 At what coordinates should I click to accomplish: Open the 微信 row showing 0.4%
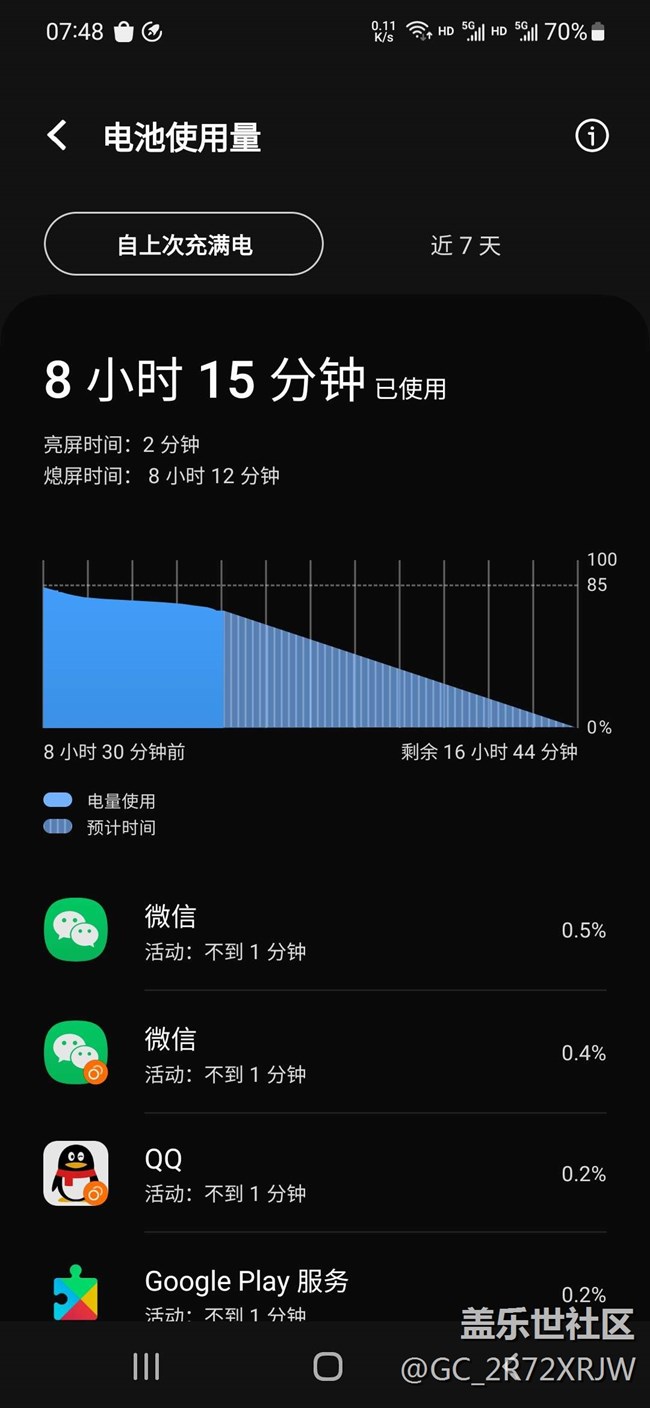[x=325, y=1052]
